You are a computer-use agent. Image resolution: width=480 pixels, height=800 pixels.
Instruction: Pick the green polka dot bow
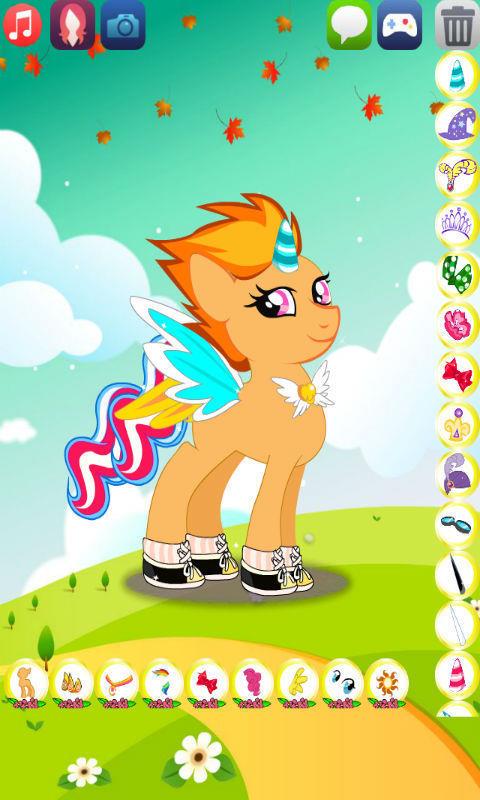[x=457, y=274]
